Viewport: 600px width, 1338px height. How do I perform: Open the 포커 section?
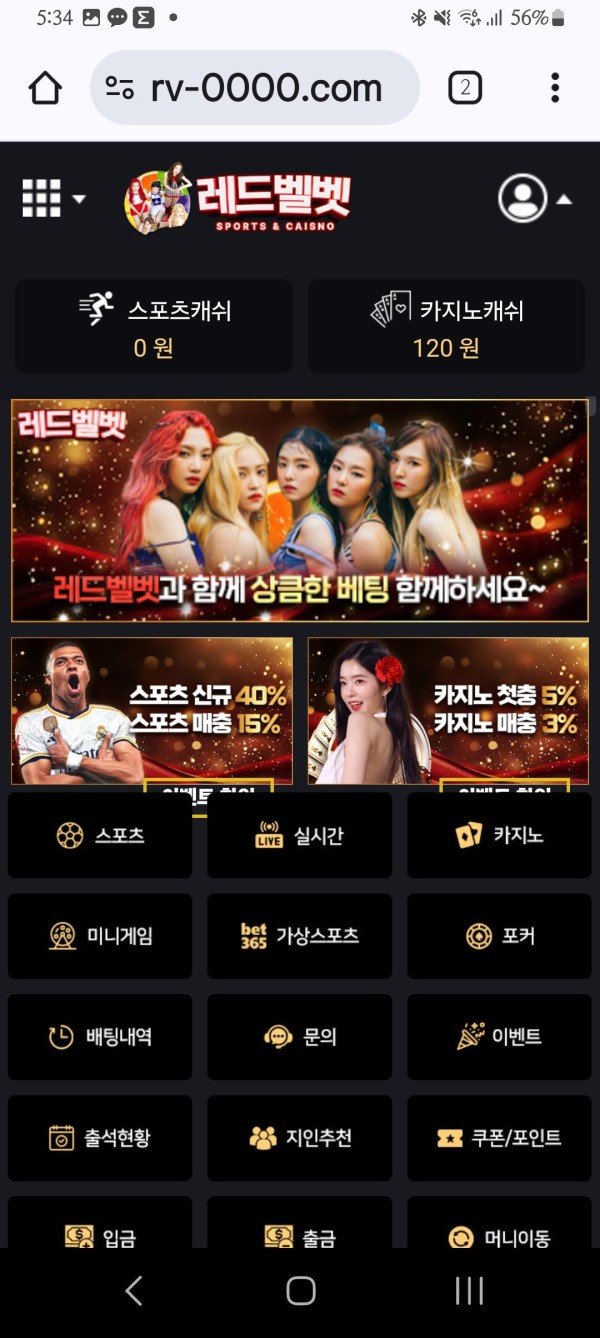(x=499, y=937)
